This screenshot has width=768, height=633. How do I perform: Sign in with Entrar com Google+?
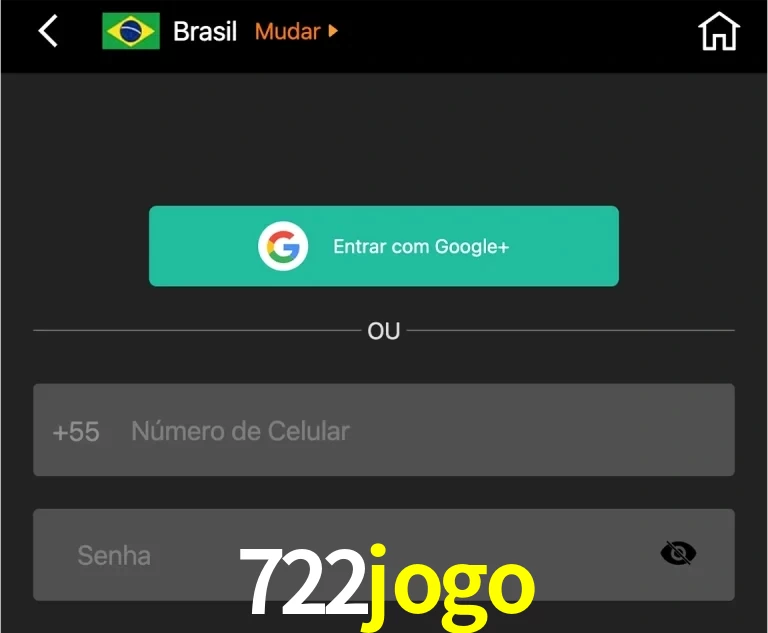click(384, 246)
